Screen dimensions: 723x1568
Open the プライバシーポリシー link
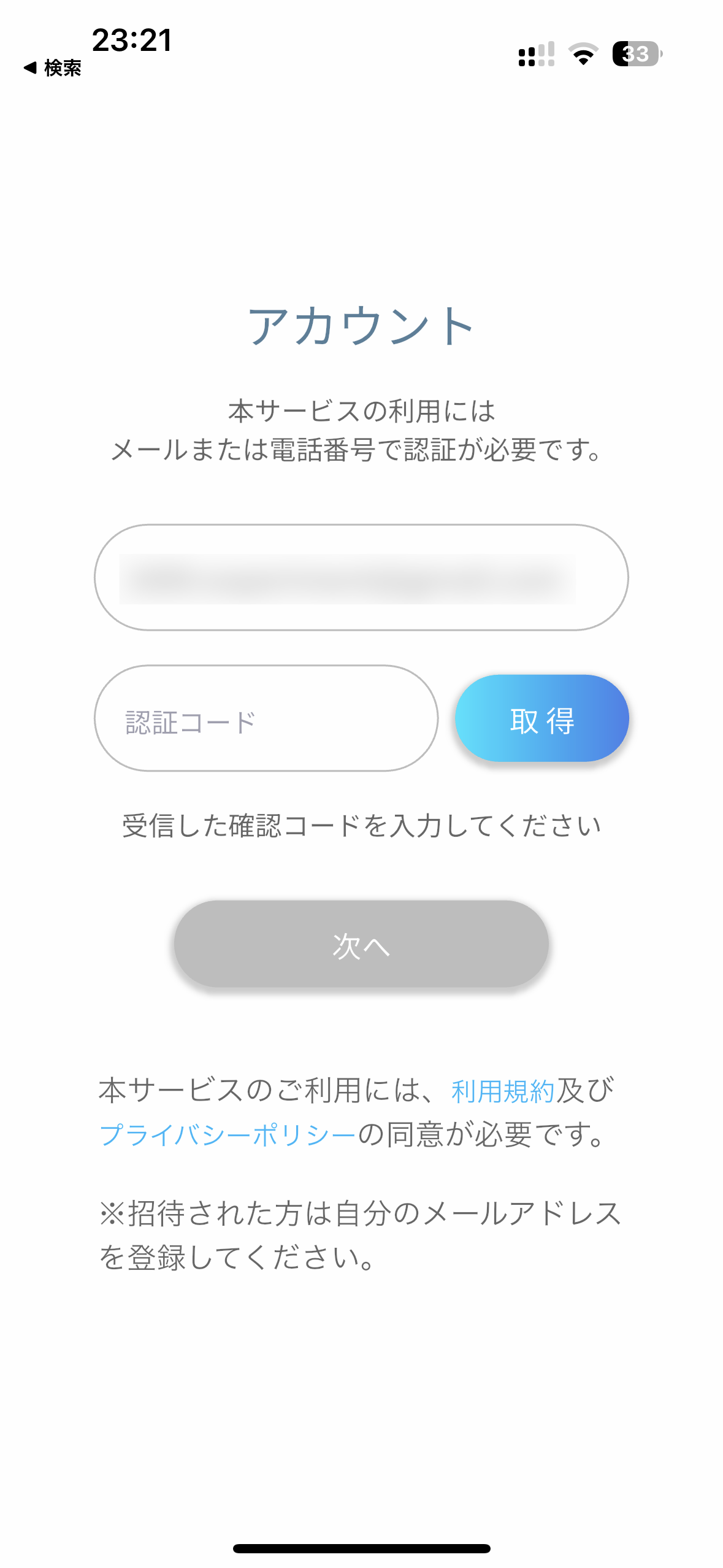[228, 1135]
